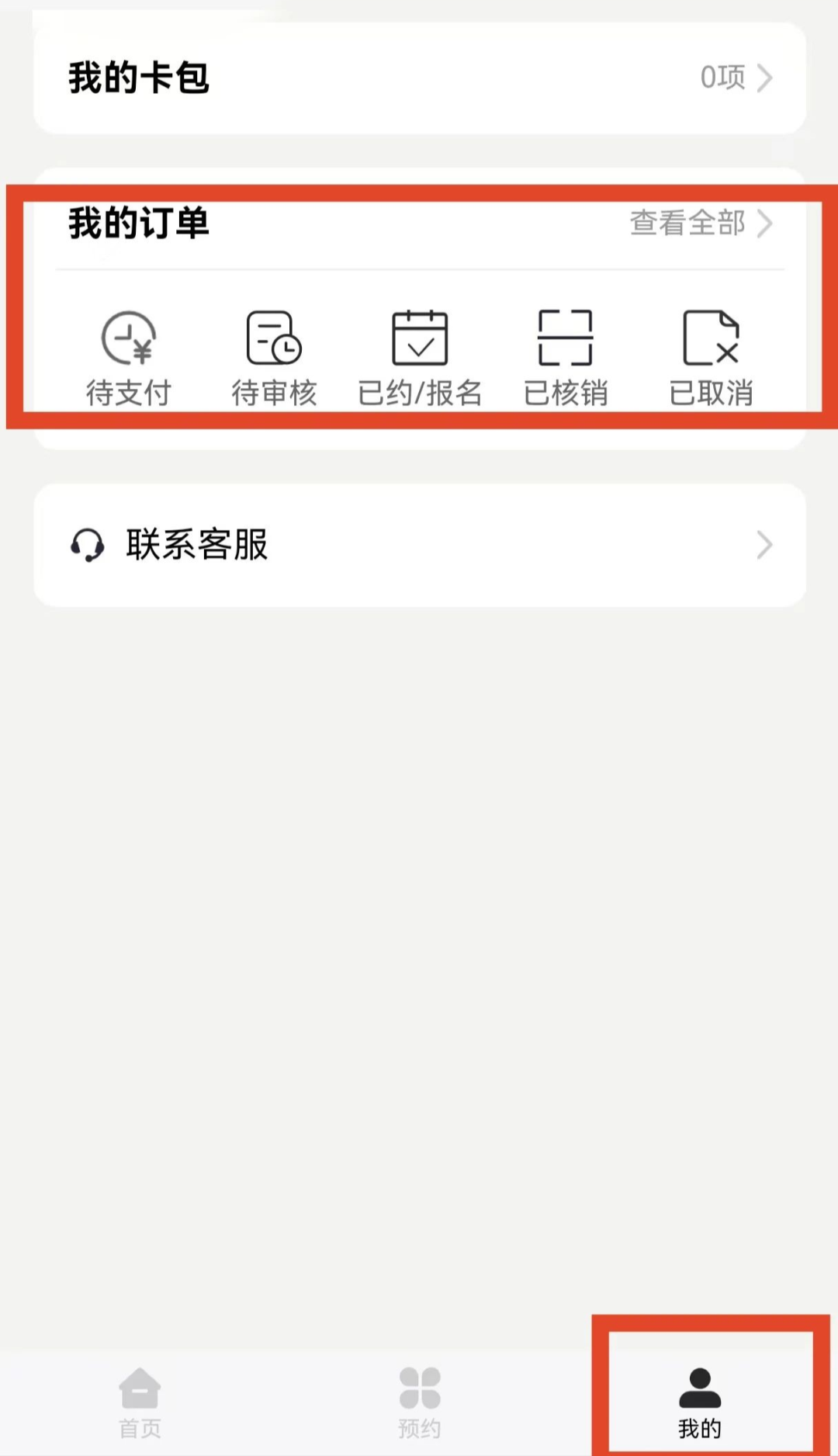This screenshot has width=838, height=1456.
Task: Open 我的卡包 card wallet row
Action: coord(419,78)
